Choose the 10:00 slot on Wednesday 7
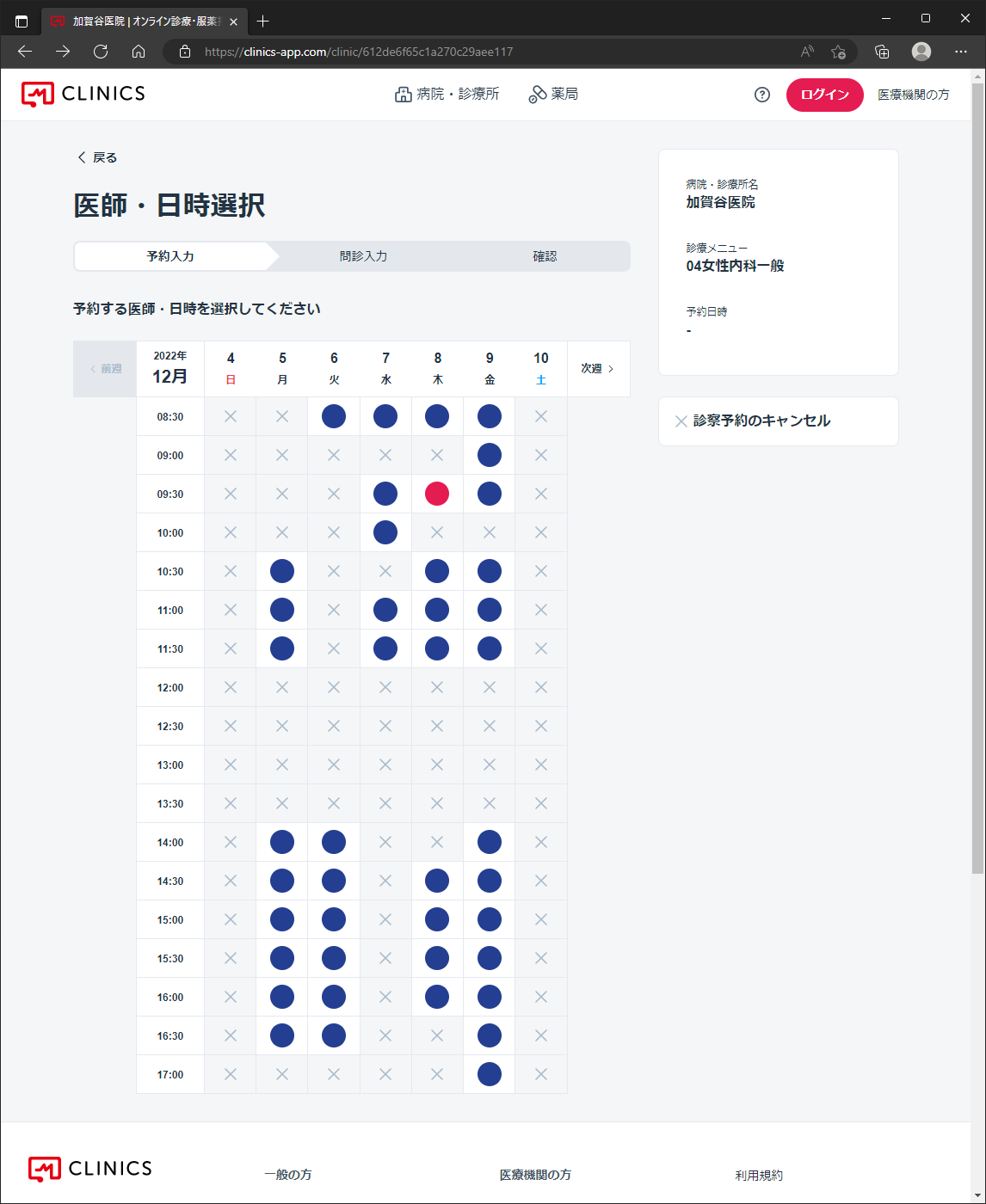Image resolution: width=986 pixels, height=1204 pixels. tap(385, 532)
